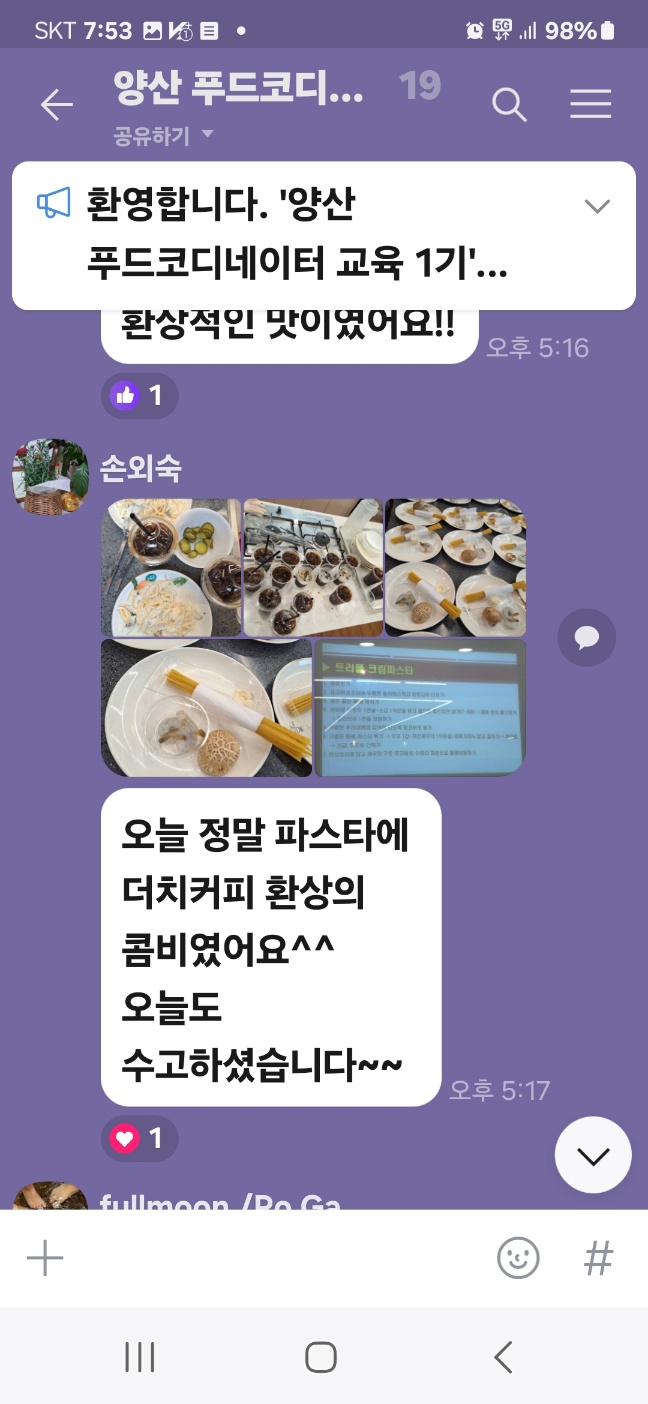
Task: Open the 공유하기 dropdown
Action: click(x=164, y=136)
